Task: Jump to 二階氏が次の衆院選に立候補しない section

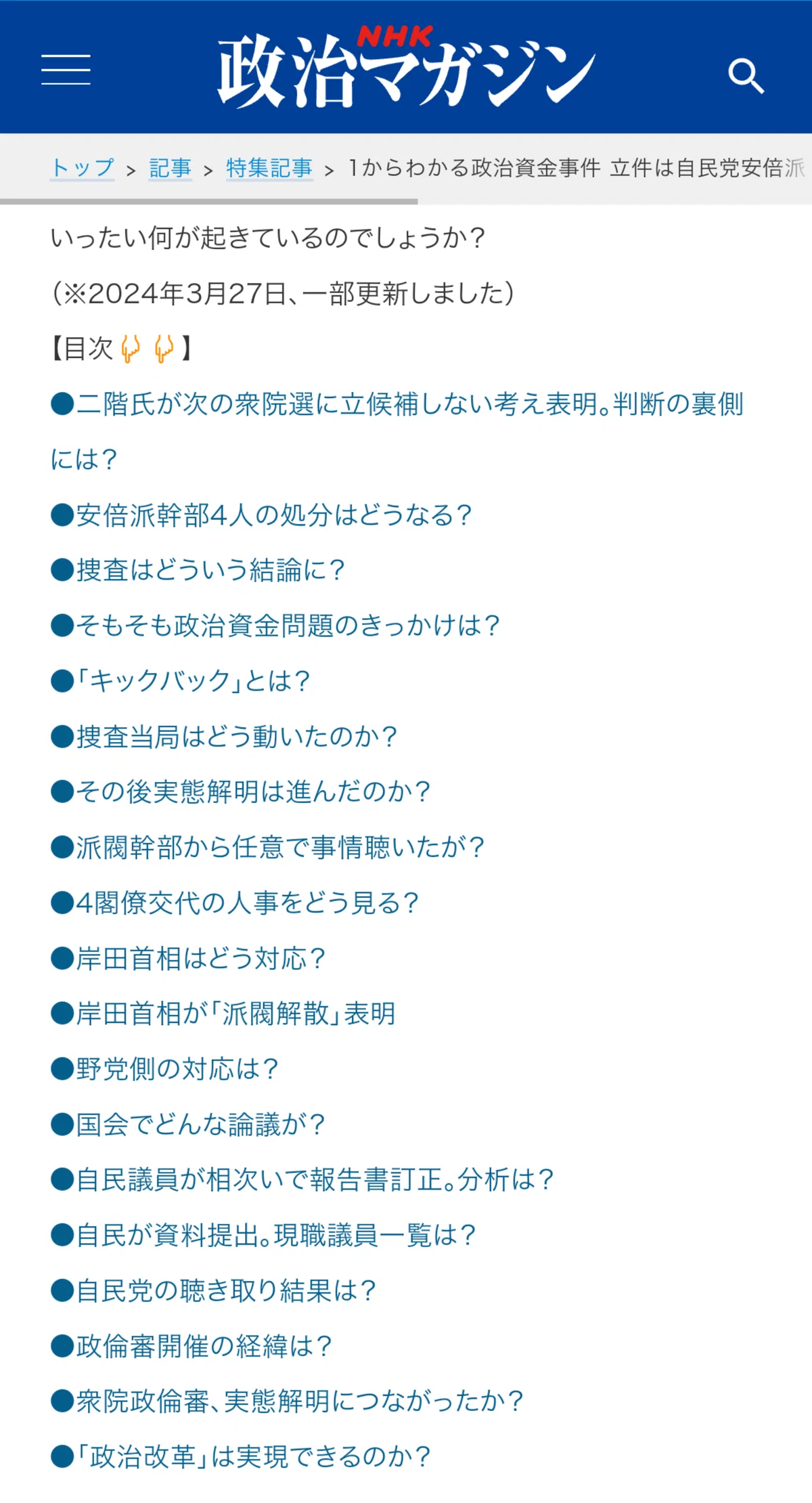Action: pyautogui.click(x=398, y=431)
